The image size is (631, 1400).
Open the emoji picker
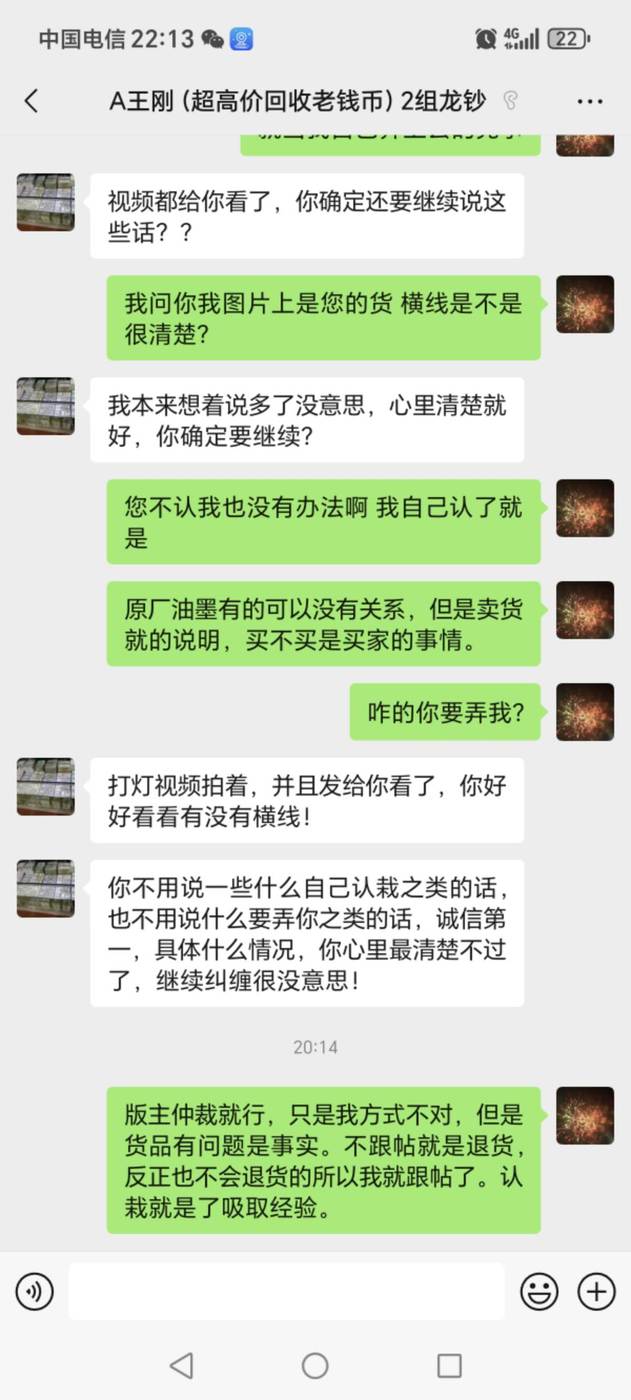(539, 1292)
